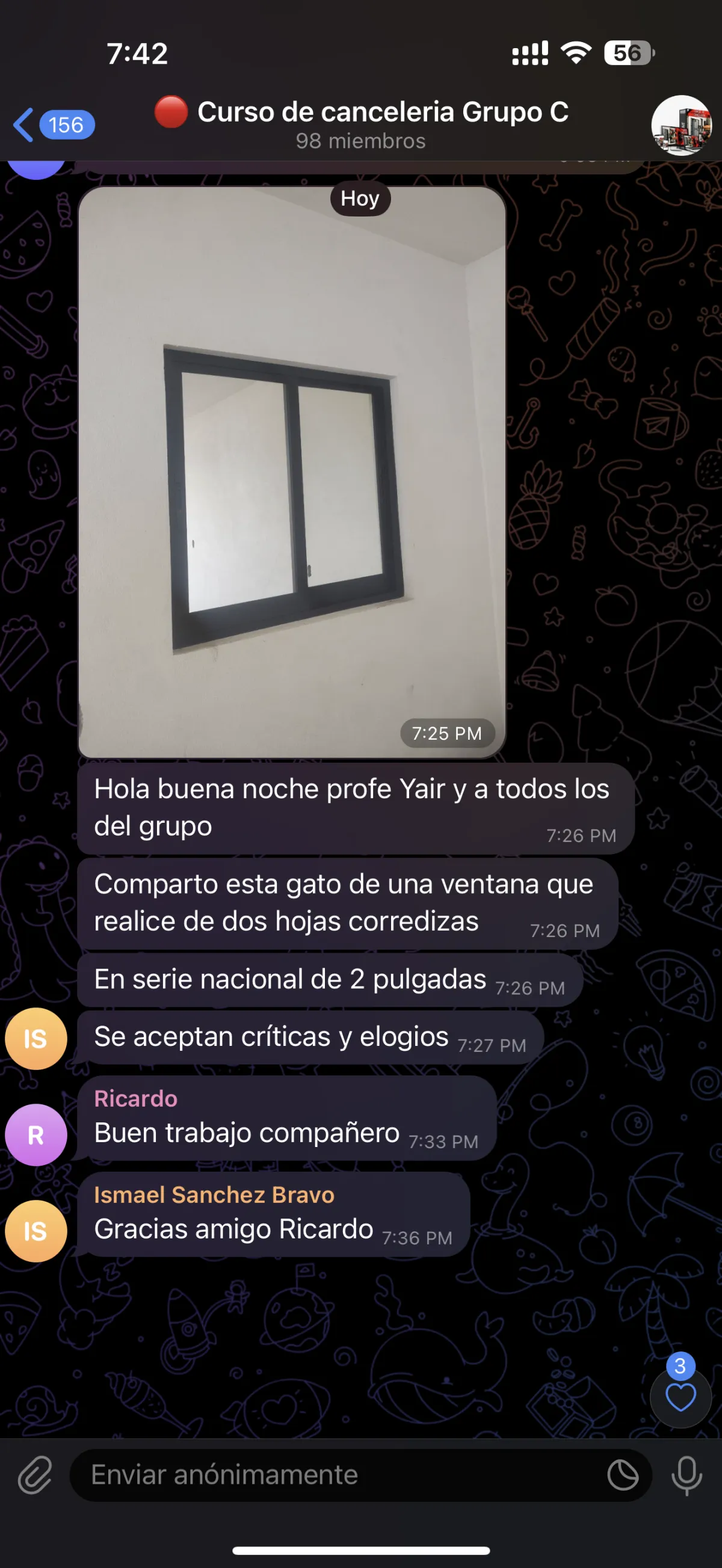Screen dimensions: 722x1568
Task: Open IS avatar beside Gracias amigo Ricardo
Action: point(36,1231)
